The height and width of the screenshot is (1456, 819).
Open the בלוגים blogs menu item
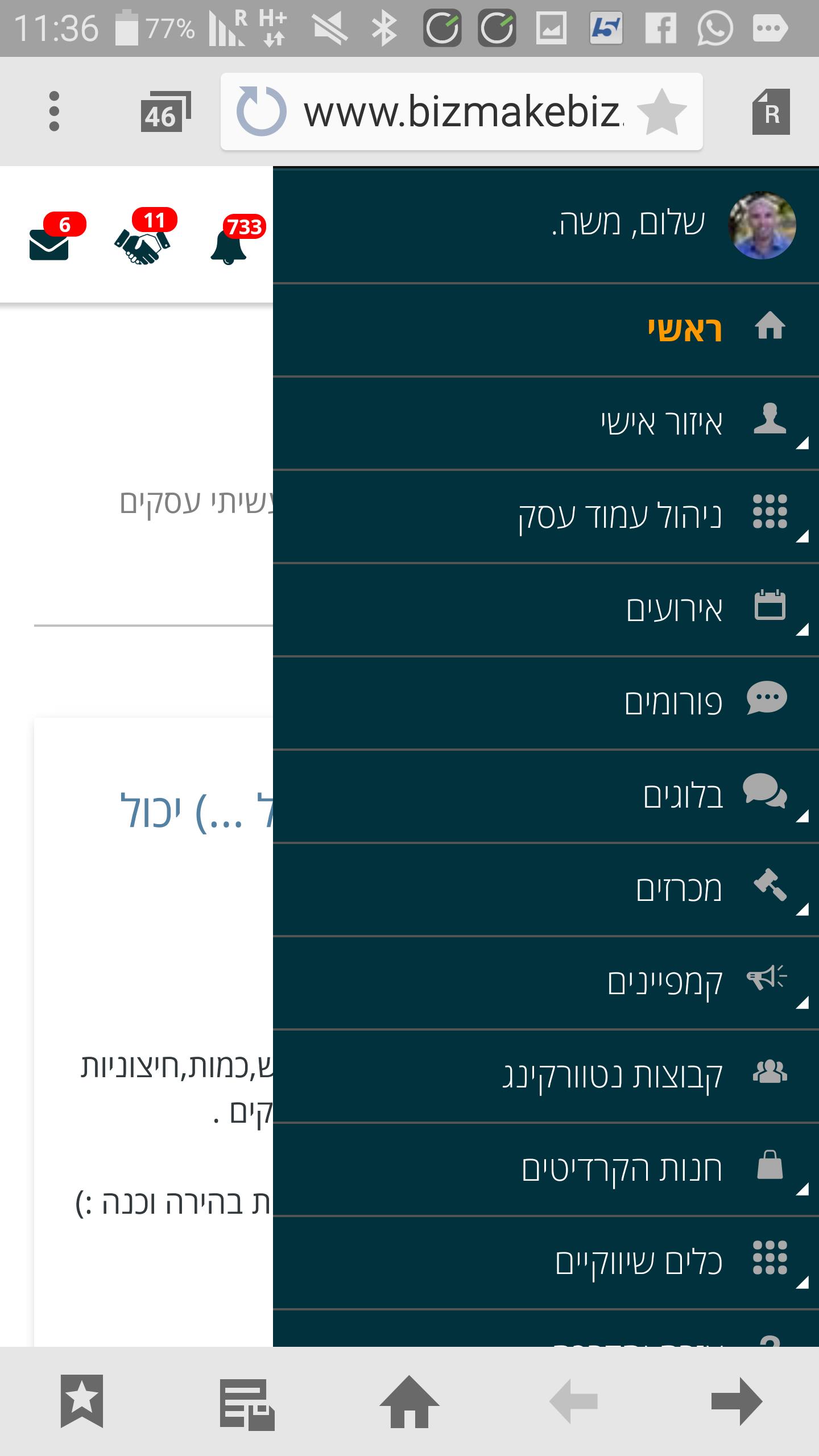click(x=546, y=796)
